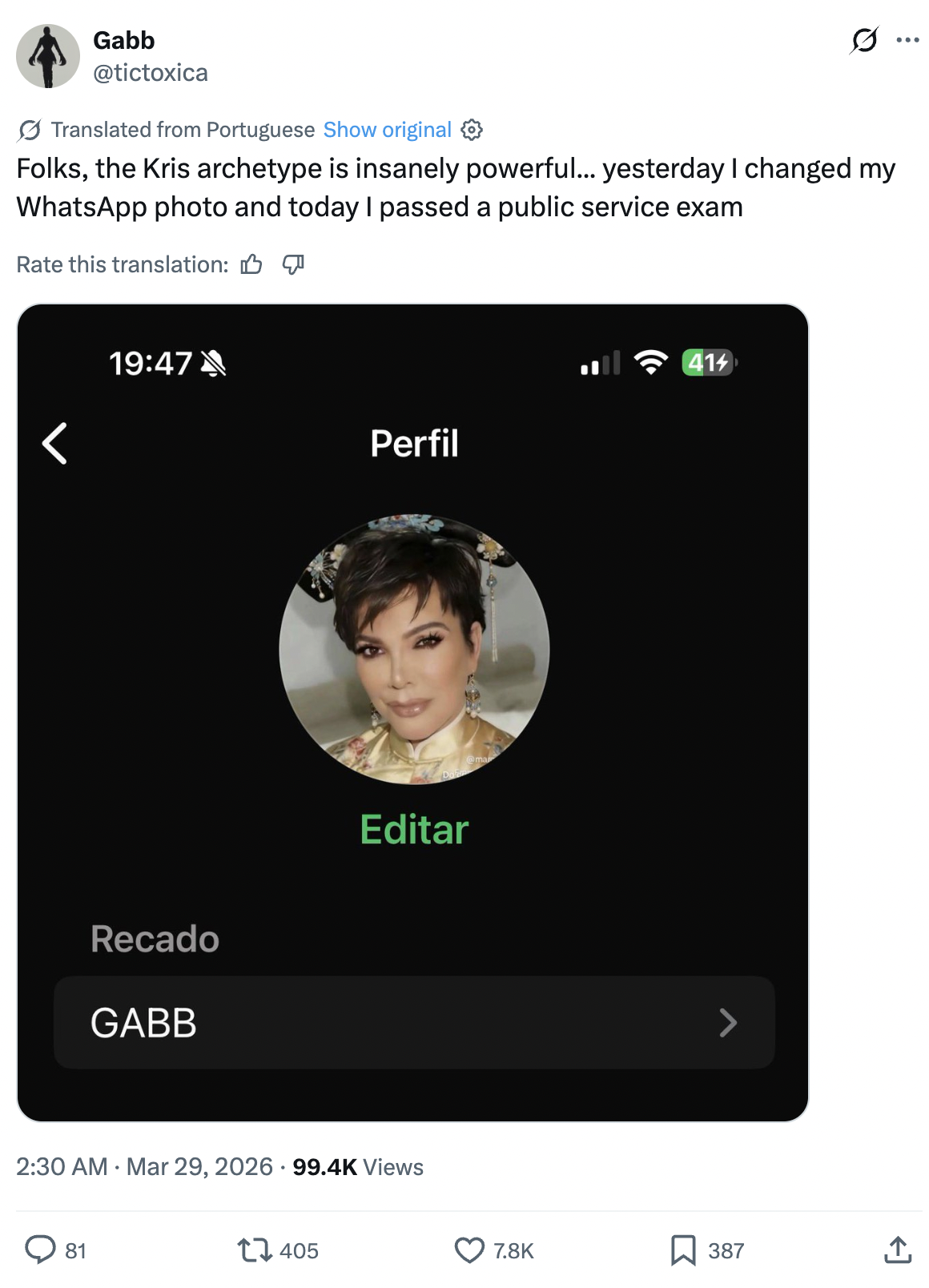
Task: Like Gabb's post
Action: [x=469, y=1250]
